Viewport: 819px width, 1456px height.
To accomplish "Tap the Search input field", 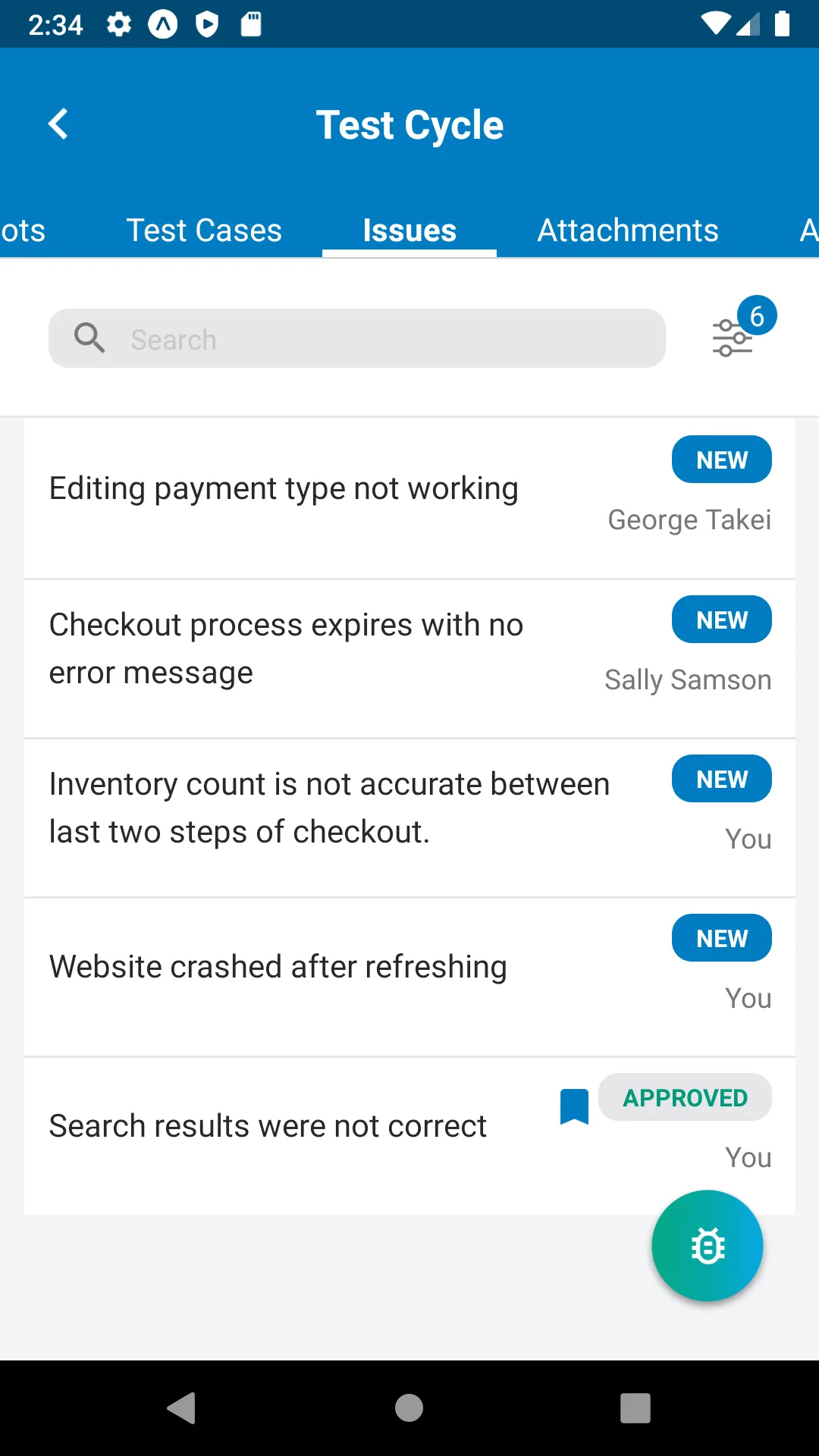I will [x=356, y=338].
